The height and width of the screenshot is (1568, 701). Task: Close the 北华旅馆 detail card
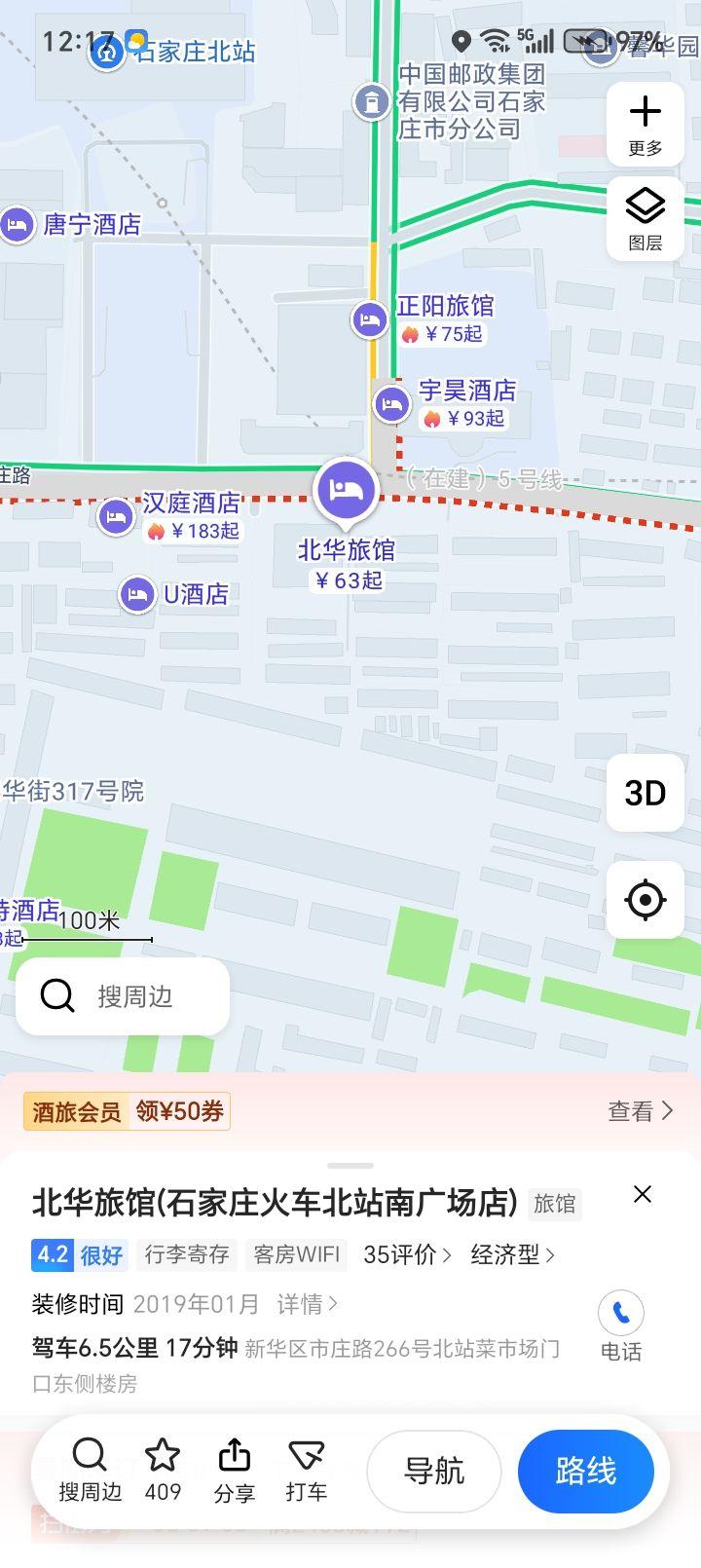tap(643, 1194)
